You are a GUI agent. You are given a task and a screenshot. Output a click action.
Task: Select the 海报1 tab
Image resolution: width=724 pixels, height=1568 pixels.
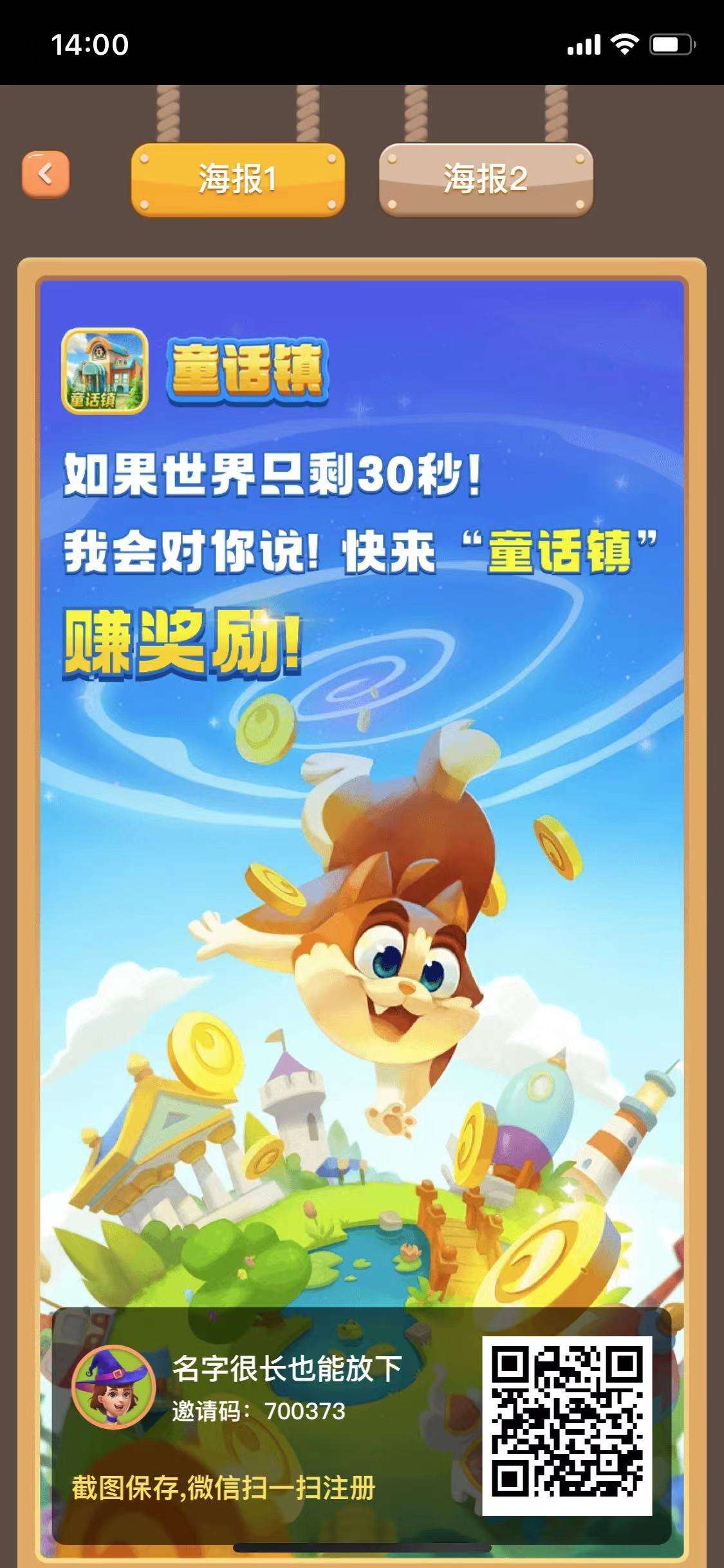(x=237, y=180)
